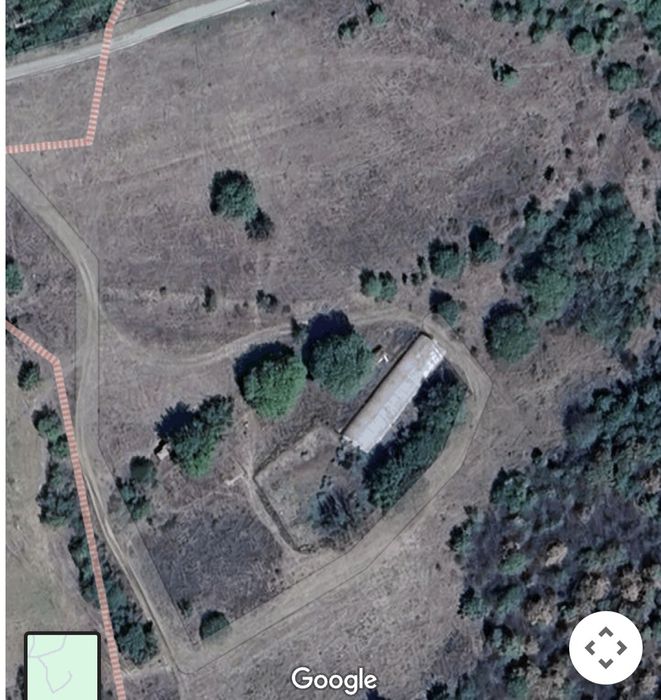The width and height of the screenshot is (661, 700).
Task: Switch map type using the map thumbnail
Action: [x=62, y=666]
